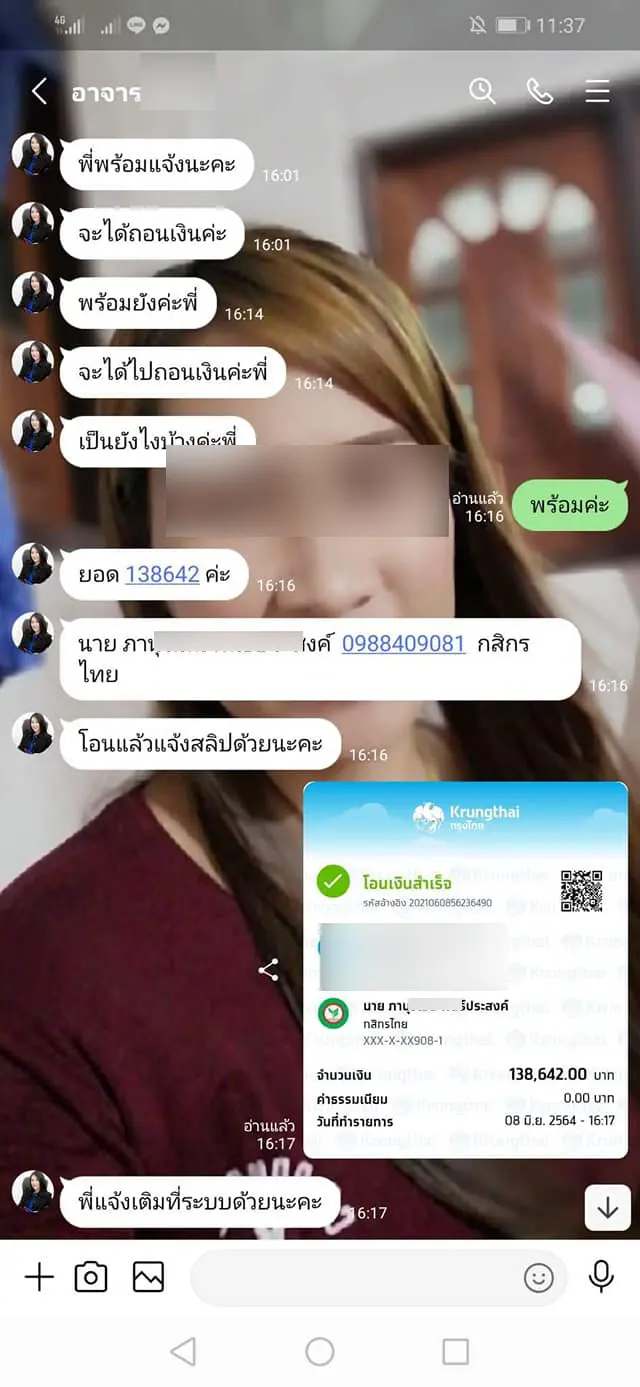The height and width of the screenshot is (1387, 640).
Task: Open the plus attachment menu
Action: pos(39,1277)
